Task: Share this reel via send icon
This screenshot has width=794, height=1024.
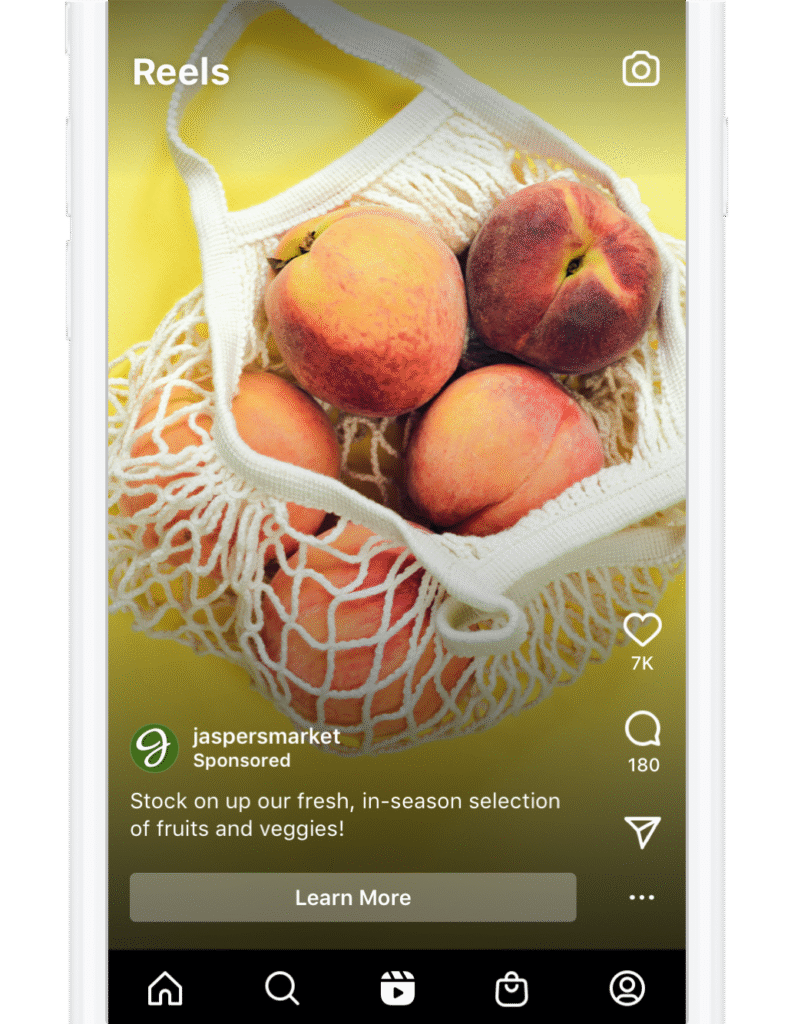Action: 642,831
